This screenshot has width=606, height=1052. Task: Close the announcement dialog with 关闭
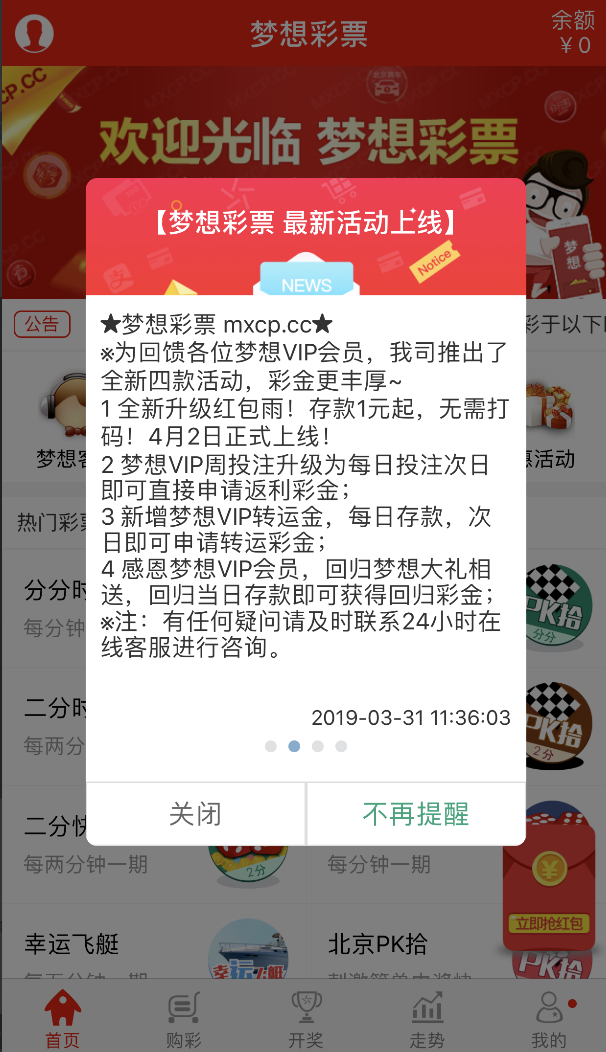pos(195,813)
